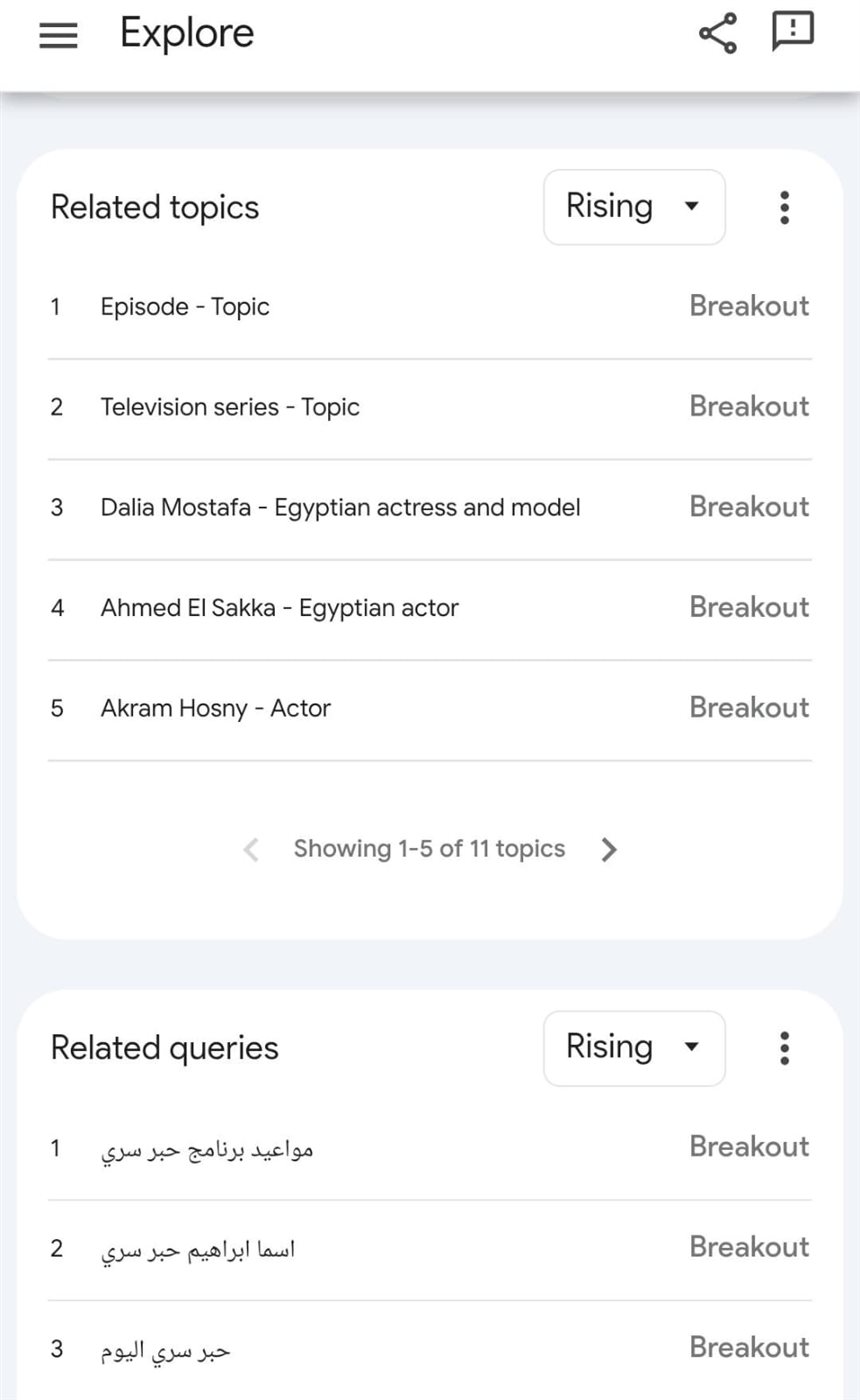Viewport: 860px width, 1400px height.
Task: Open query اسما ابراهيم حبر سري
Action: point(430,1249)
